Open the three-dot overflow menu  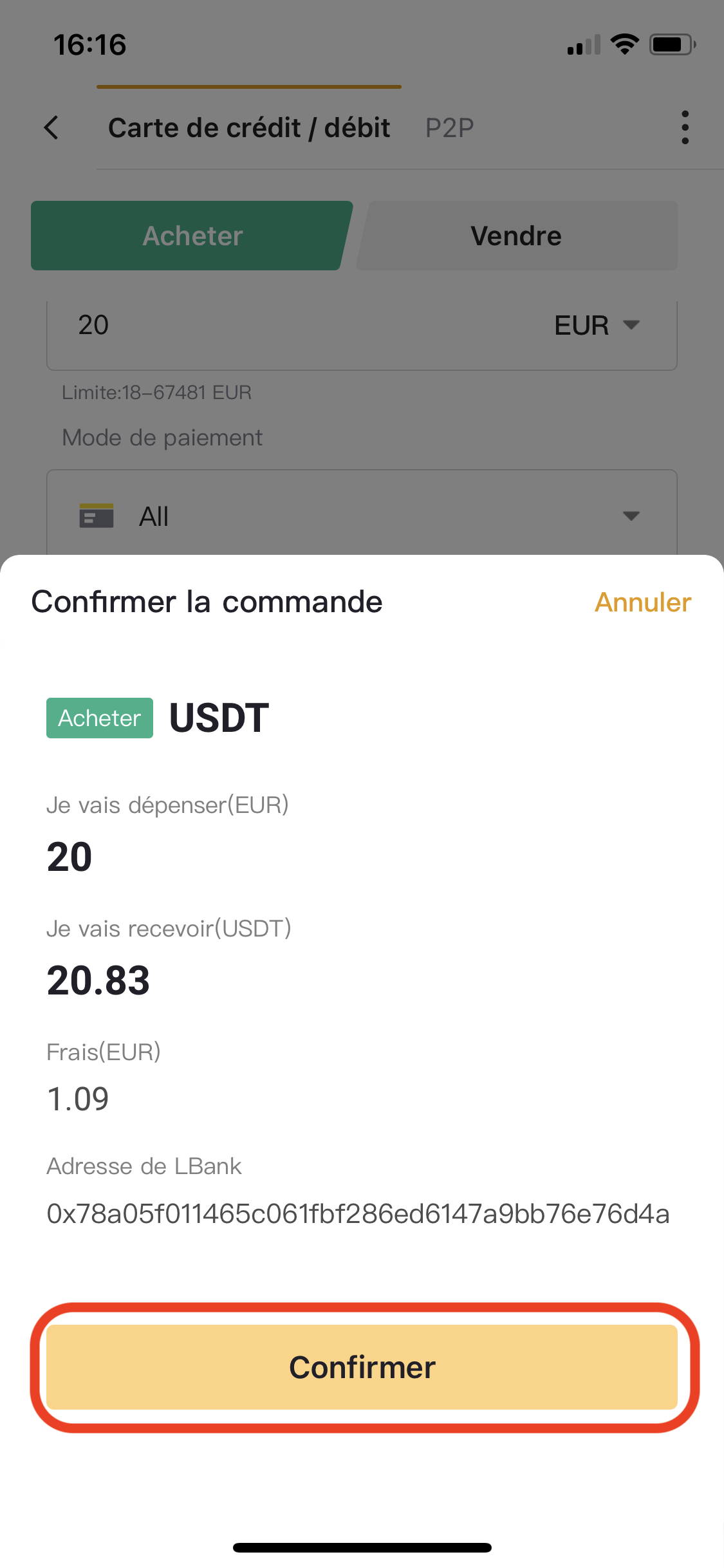[685, 127]
